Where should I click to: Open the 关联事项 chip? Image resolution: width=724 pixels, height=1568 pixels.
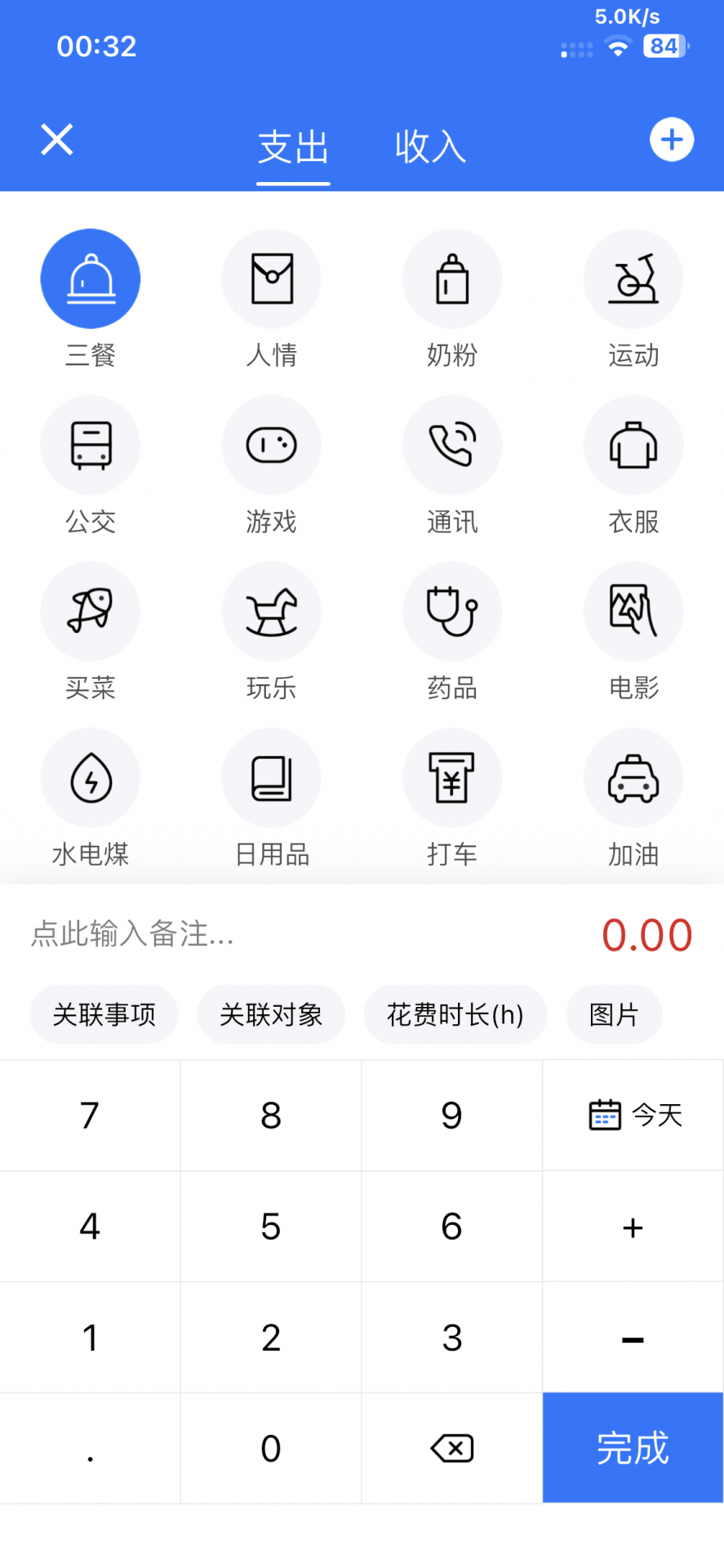104,1015
